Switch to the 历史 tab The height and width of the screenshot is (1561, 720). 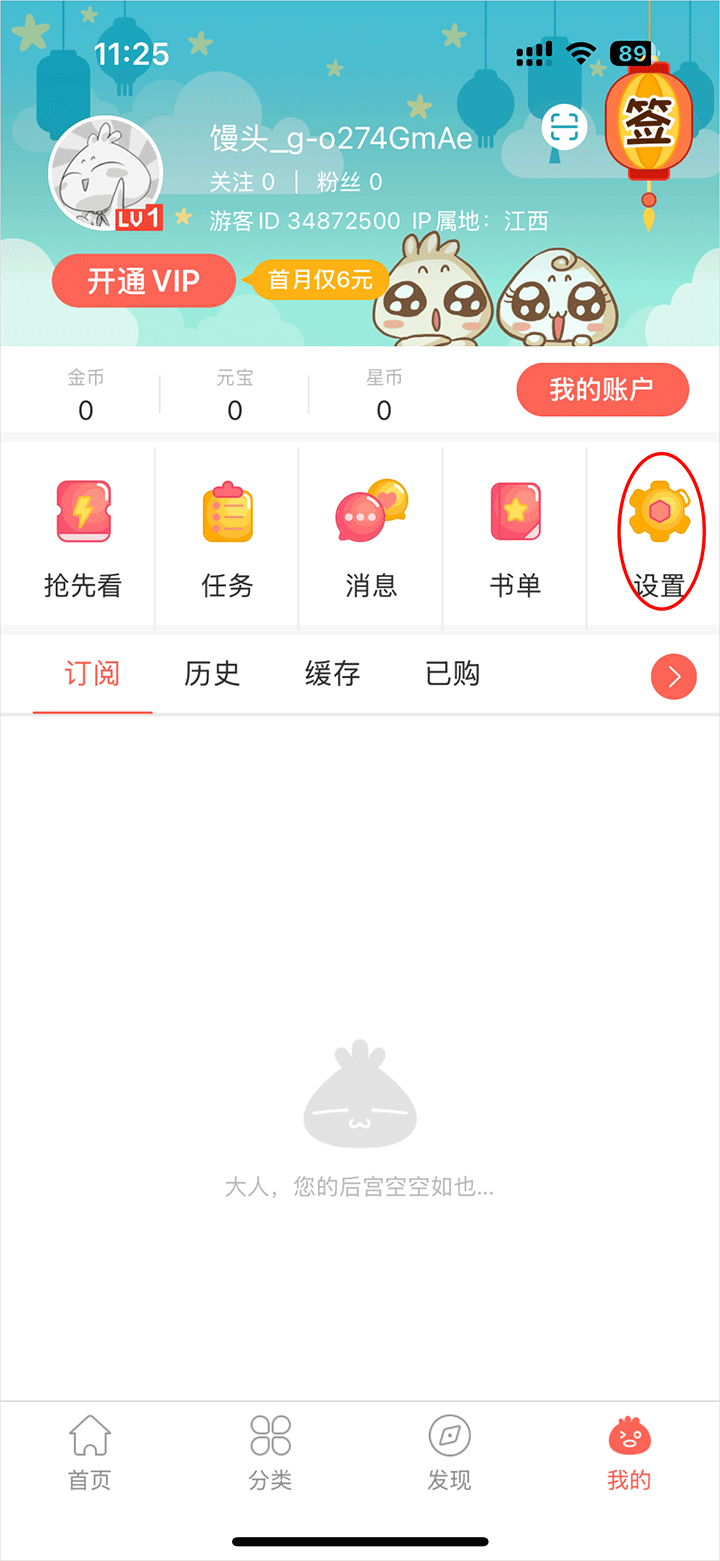click(212, 674)
